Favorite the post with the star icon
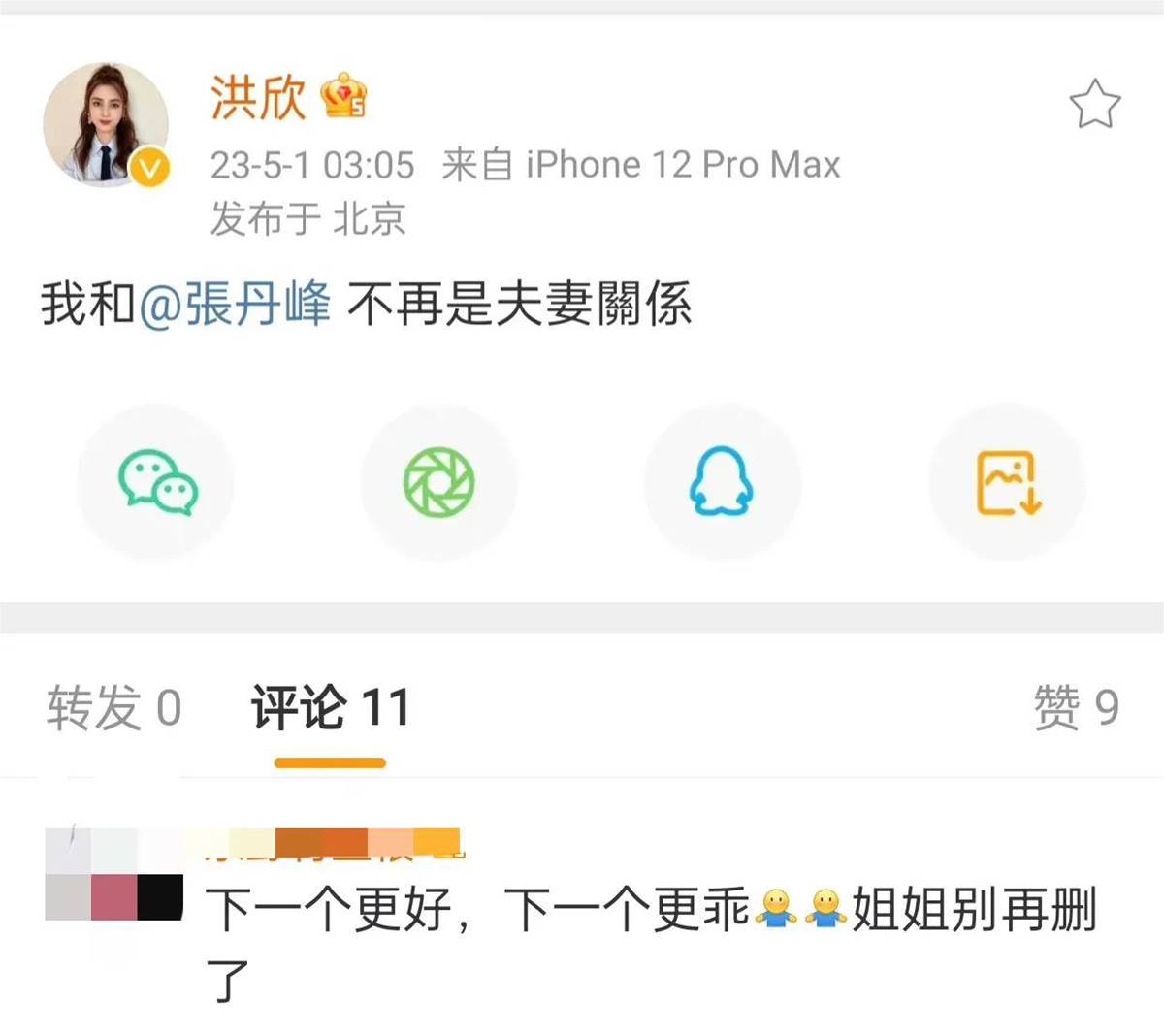This screenshot has height=1036, width=1164. click(1094, 105)
